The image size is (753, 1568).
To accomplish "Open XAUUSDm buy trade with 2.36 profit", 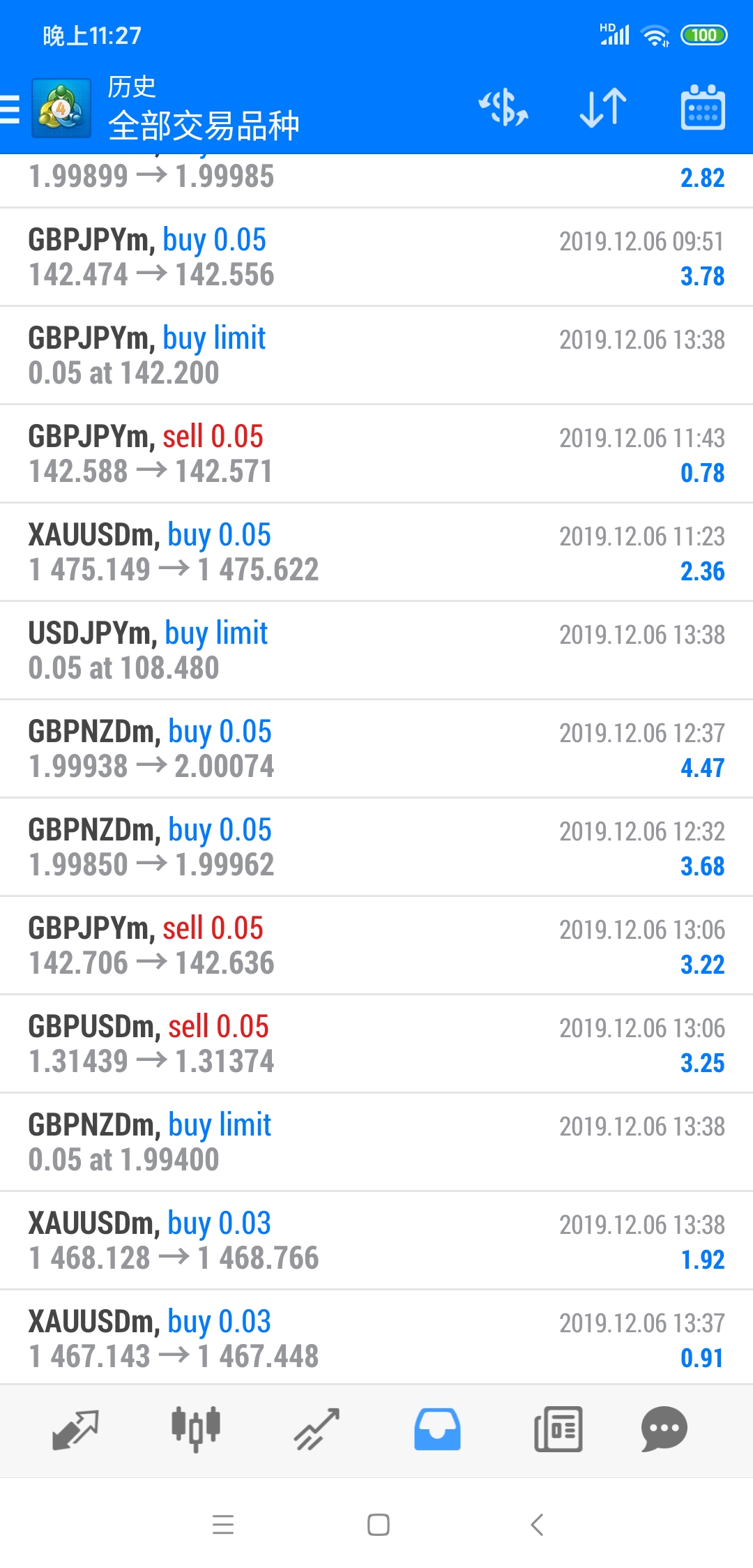I will point(376,552).
